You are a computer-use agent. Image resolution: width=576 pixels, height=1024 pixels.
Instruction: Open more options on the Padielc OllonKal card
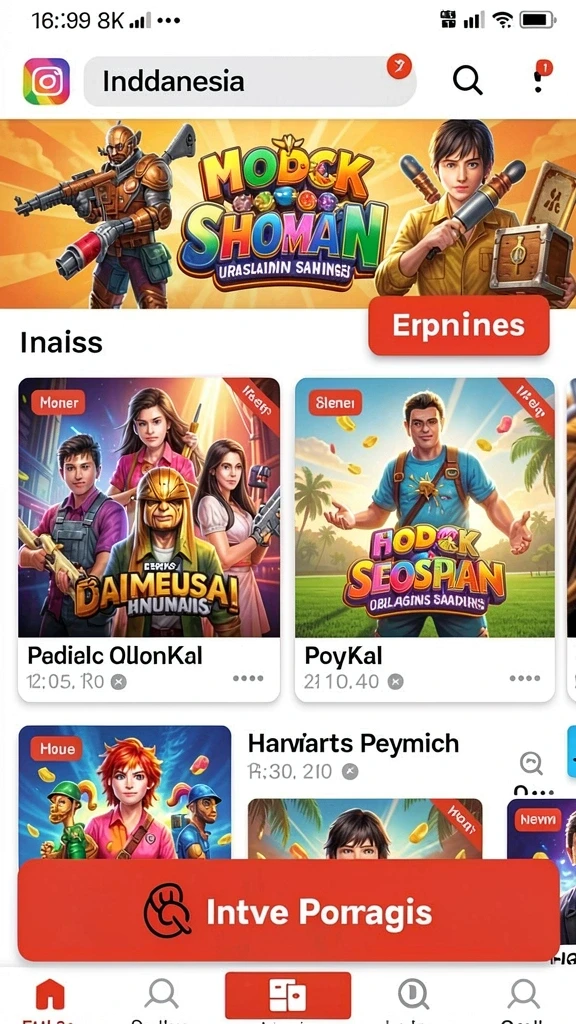[x=248, y=679]
